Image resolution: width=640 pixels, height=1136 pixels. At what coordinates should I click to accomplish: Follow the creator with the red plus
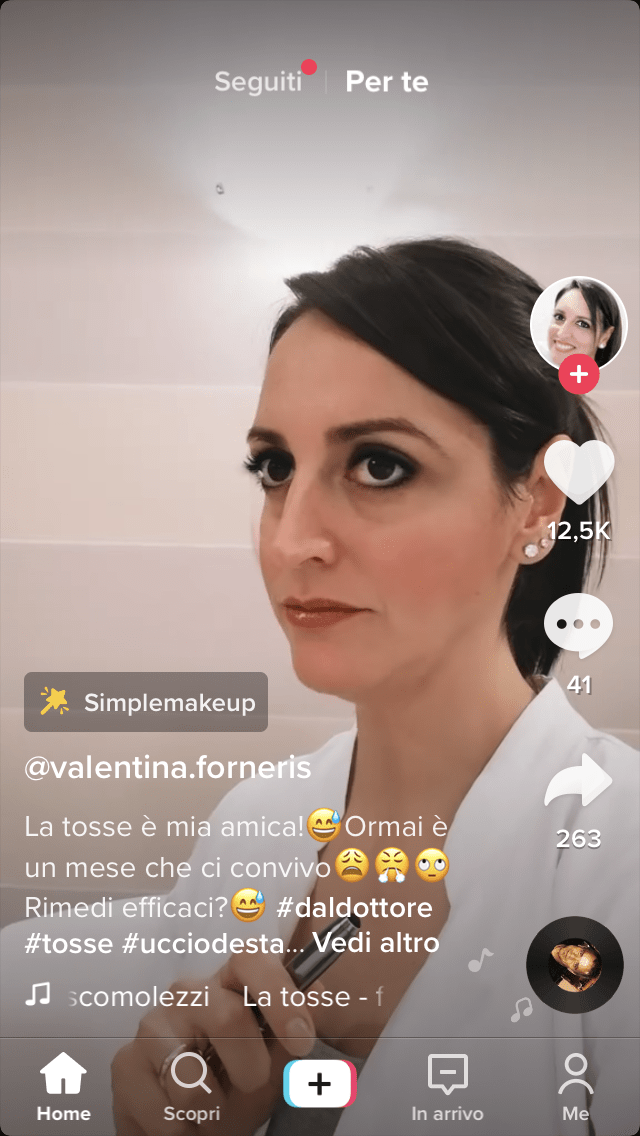pyautogui.click(x=578, y=375)
